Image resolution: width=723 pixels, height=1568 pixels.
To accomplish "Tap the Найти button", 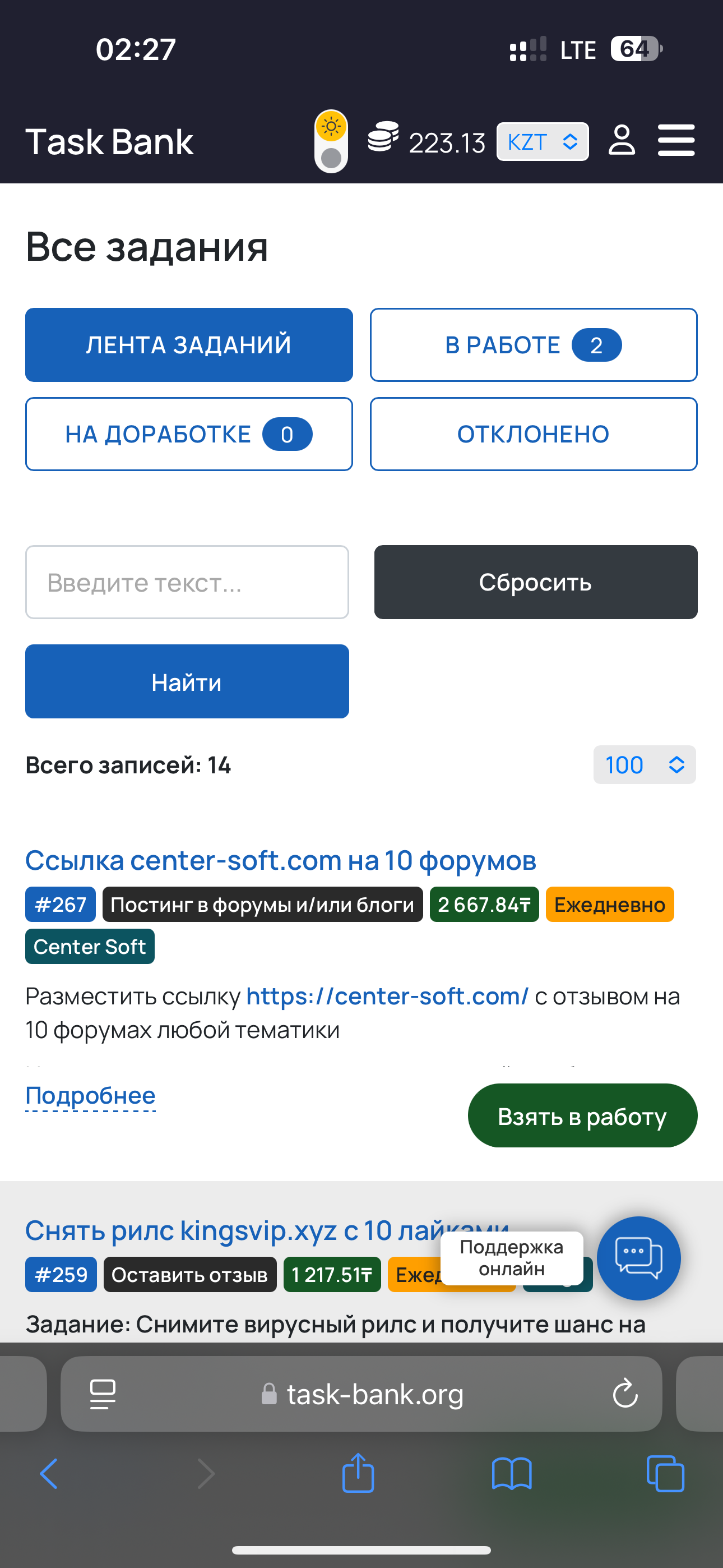I will [187, 682].
